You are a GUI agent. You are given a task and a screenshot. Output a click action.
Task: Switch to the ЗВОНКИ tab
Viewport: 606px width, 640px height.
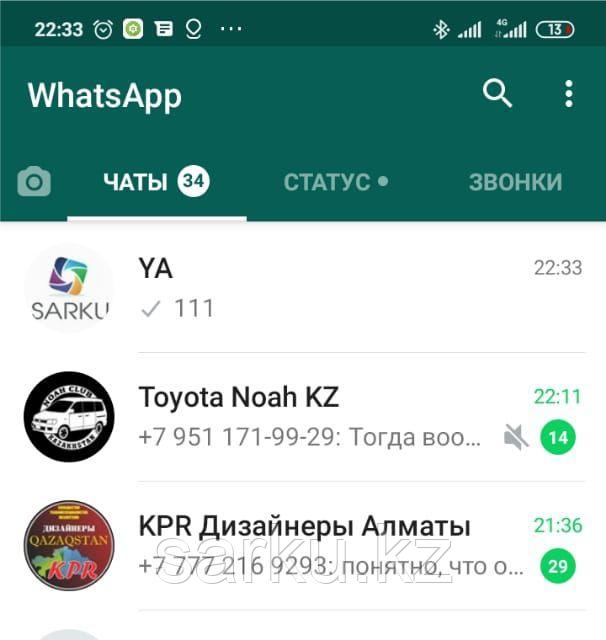pos(515,182)
